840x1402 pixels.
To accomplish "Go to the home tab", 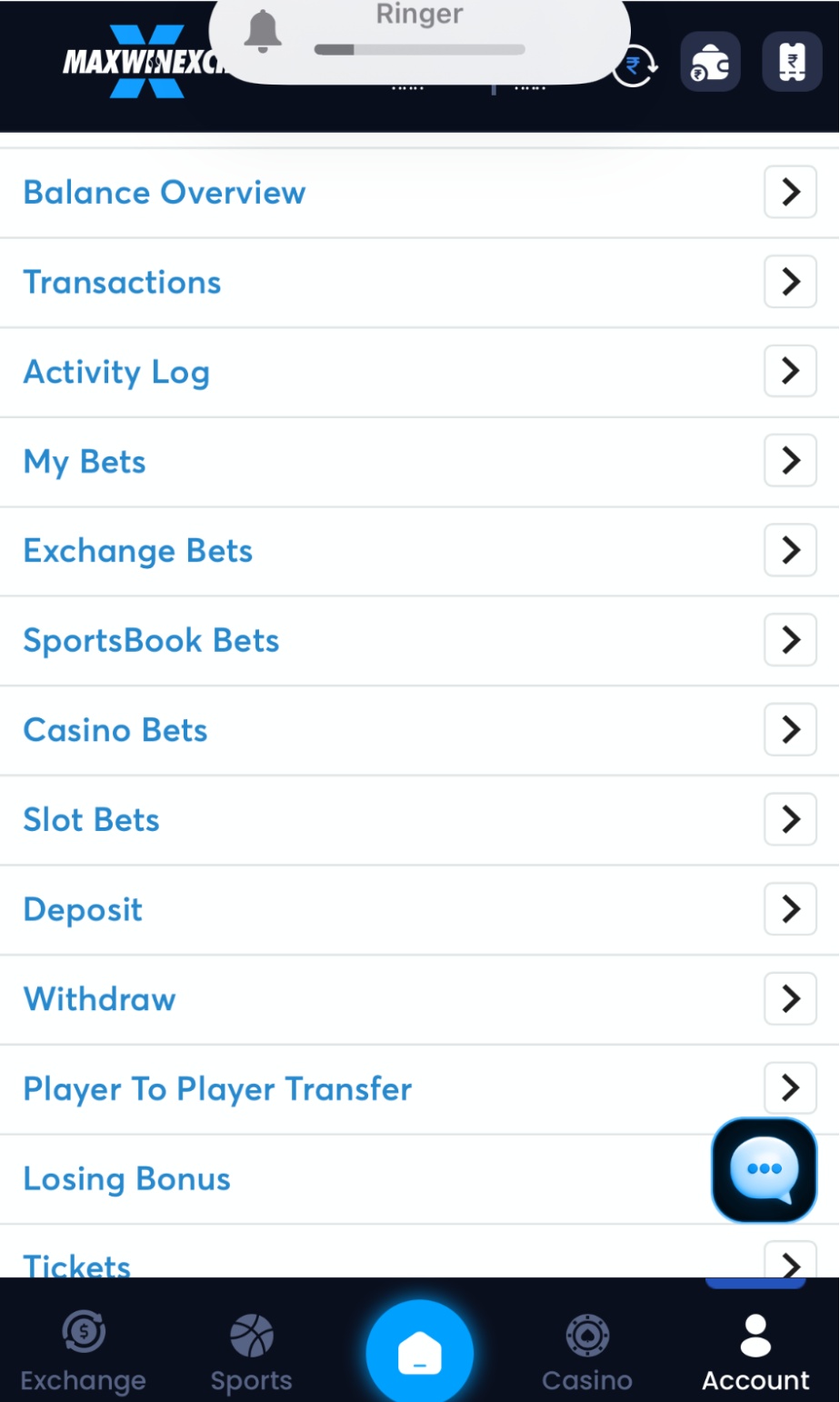I will coord(419,1353).
